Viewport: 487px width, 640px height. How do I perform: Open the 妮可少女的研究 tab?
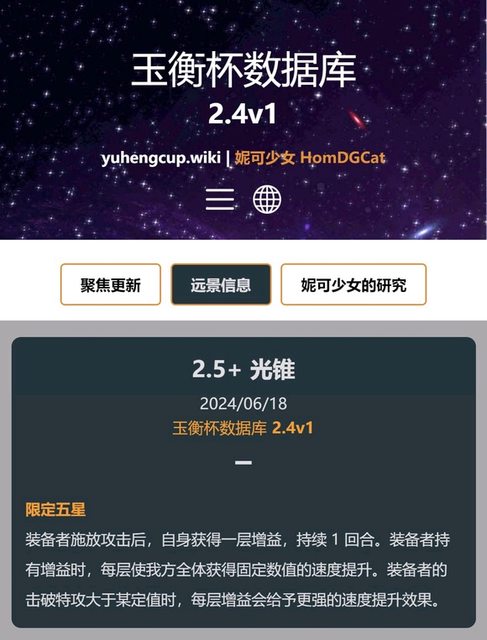tap(354, 284)
